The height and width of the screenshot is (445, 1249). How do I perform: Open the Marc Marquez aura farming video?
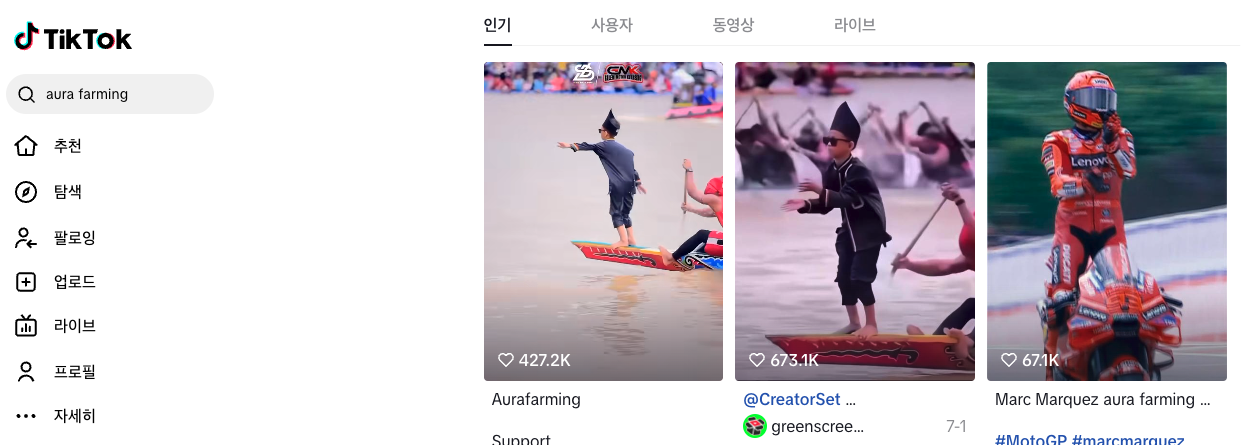click(1106, 221)
